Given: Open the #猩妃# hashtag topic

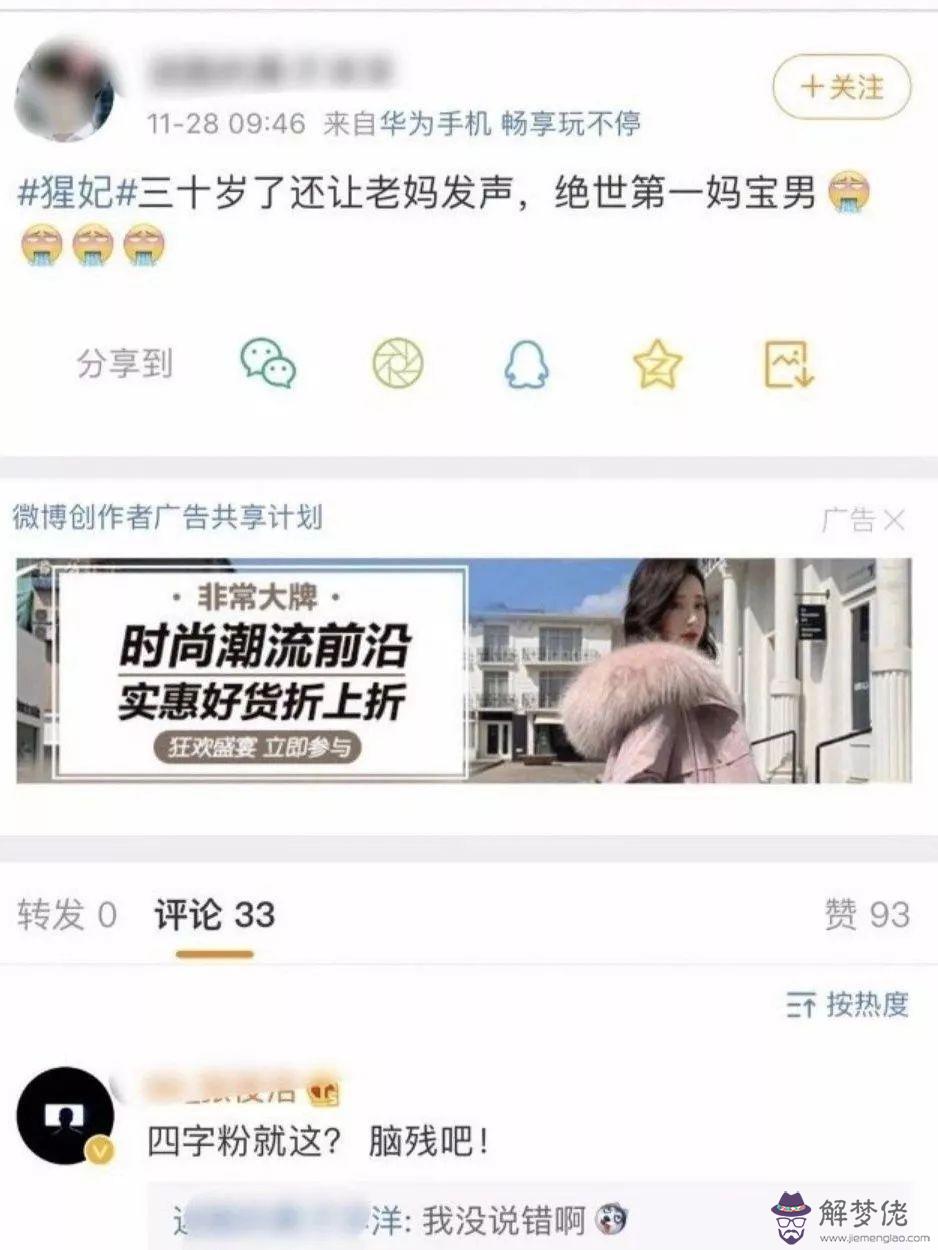Looking at the screenshot, I should tap(76, 192).
